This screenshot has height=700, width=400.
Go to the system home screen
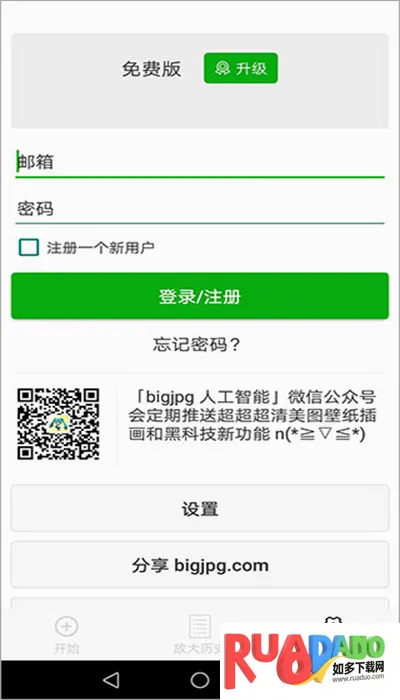(x=200, y=680)
